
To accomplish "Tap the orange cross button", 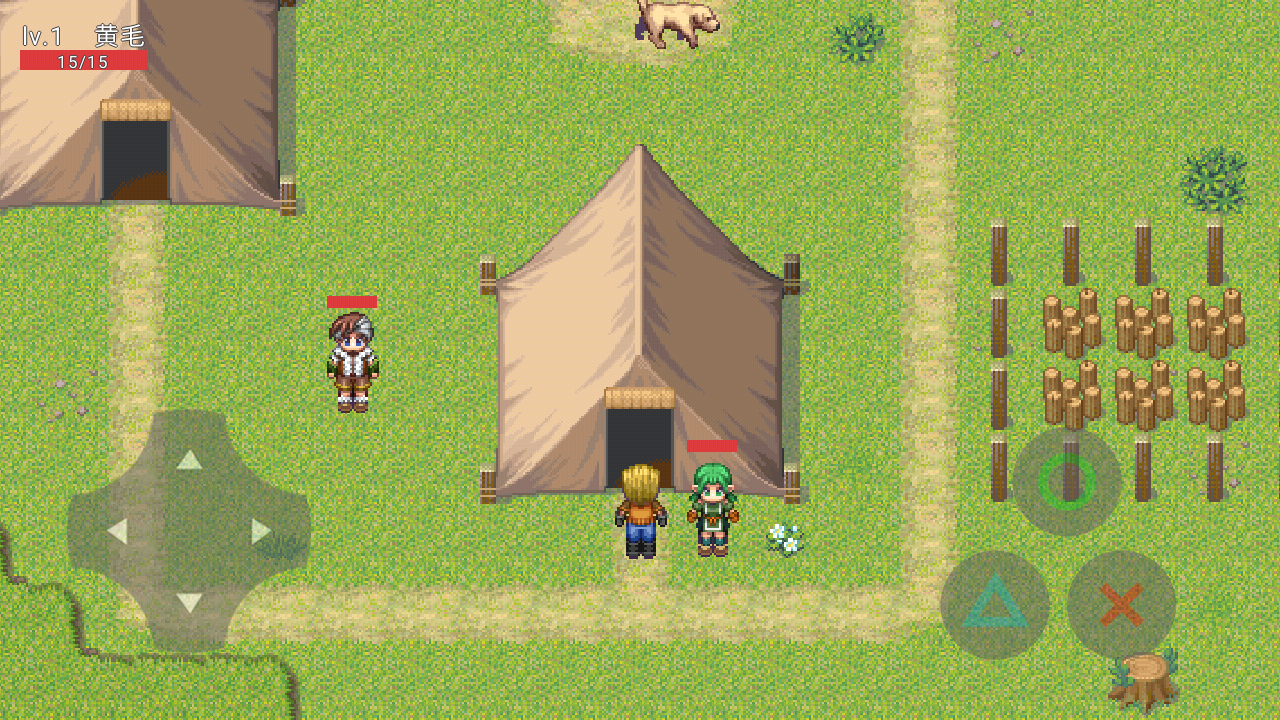I will pyautogui.click(x=1121, y=604).
